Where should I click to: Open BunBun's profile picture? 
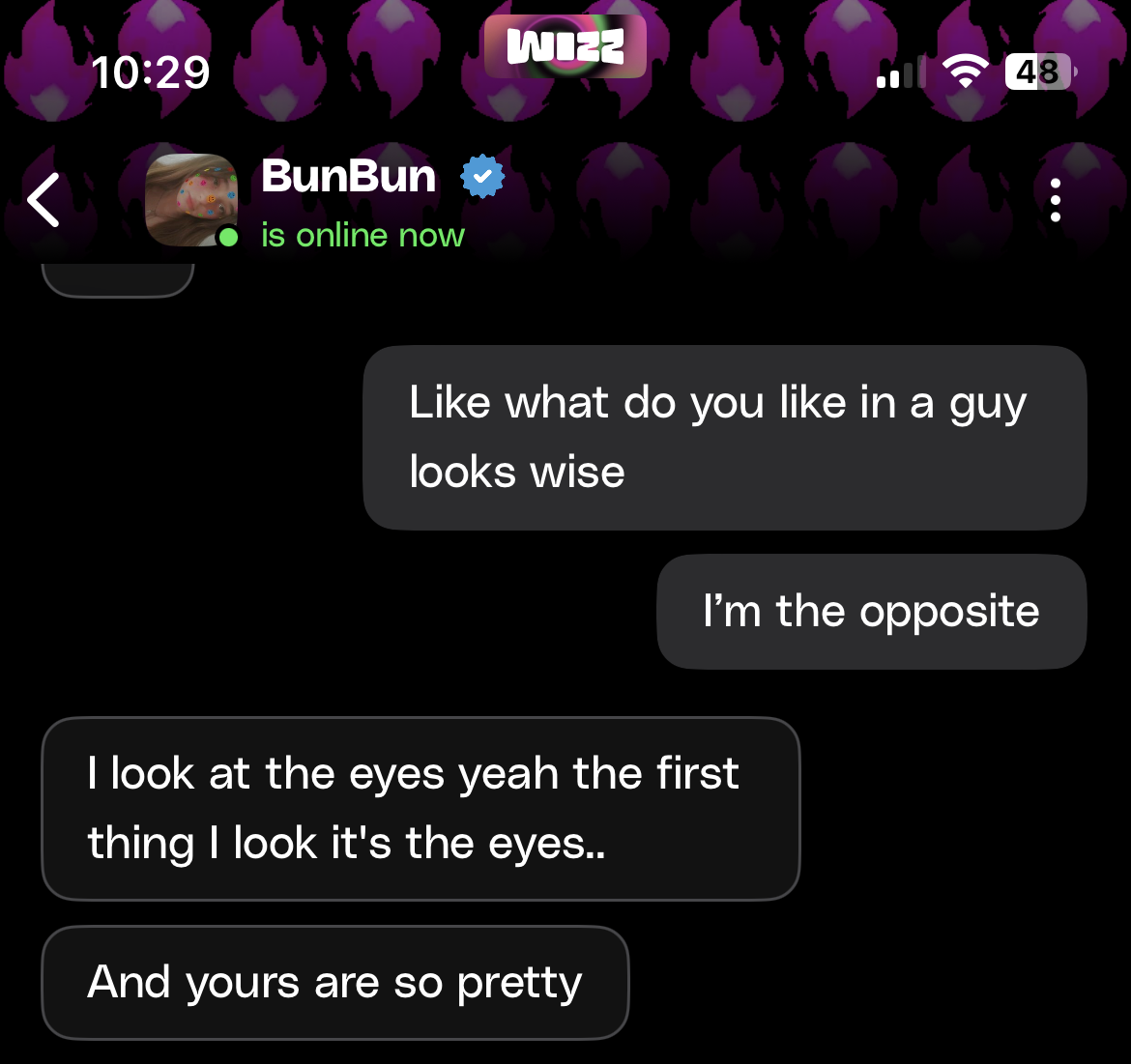[x=190, y=200]
